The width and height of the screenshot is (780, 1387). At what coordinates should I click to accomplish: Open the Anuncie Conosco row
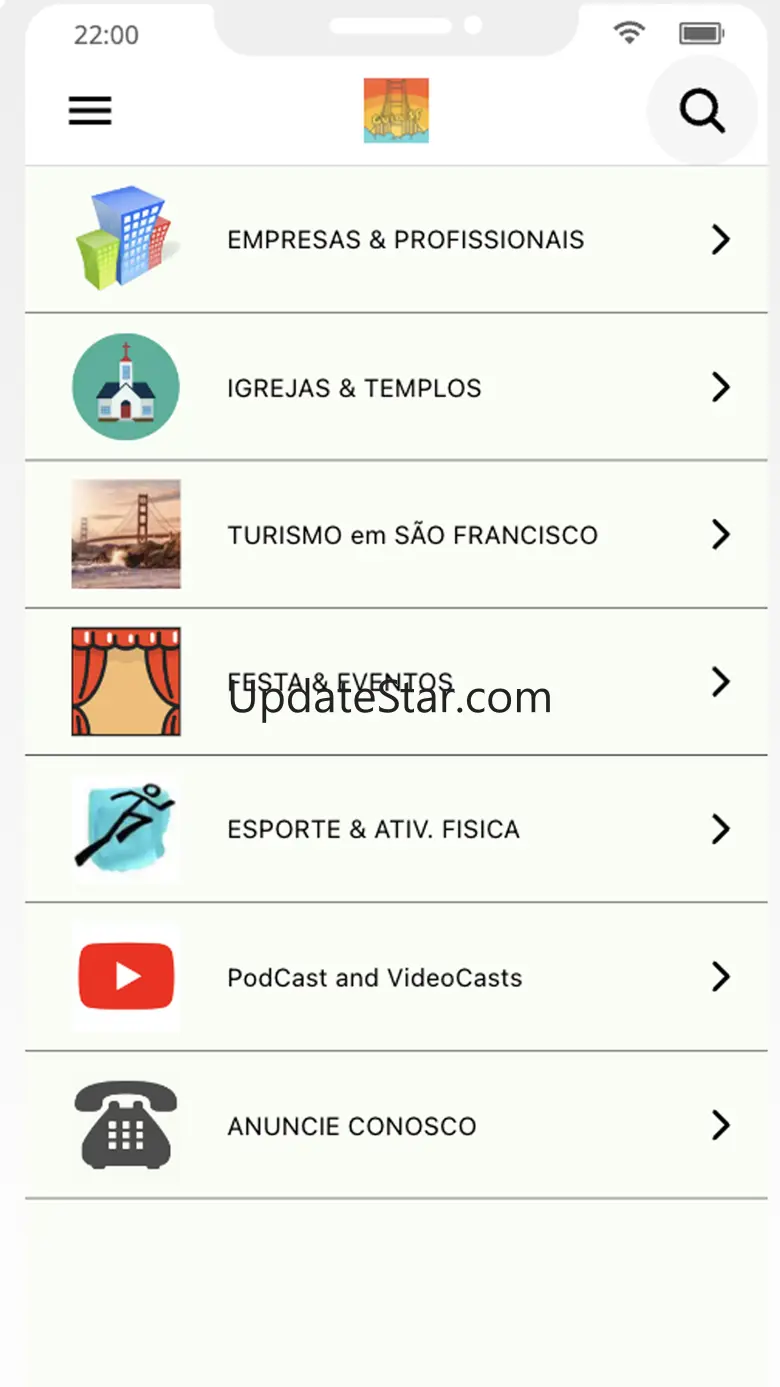coord(351,1126)
